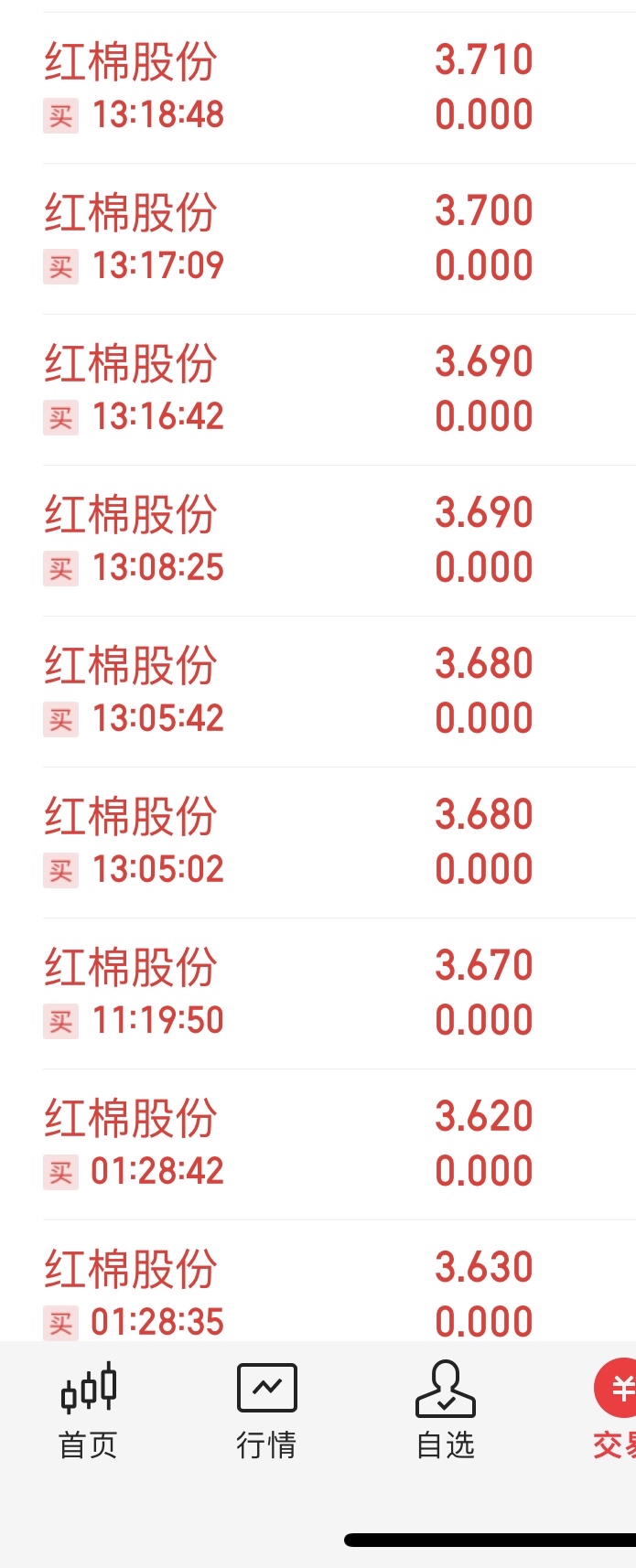Screen dimensions: 636x1568
Task: Open the 红棉股份 order at 11:19:50
Action: coord(340,993)
